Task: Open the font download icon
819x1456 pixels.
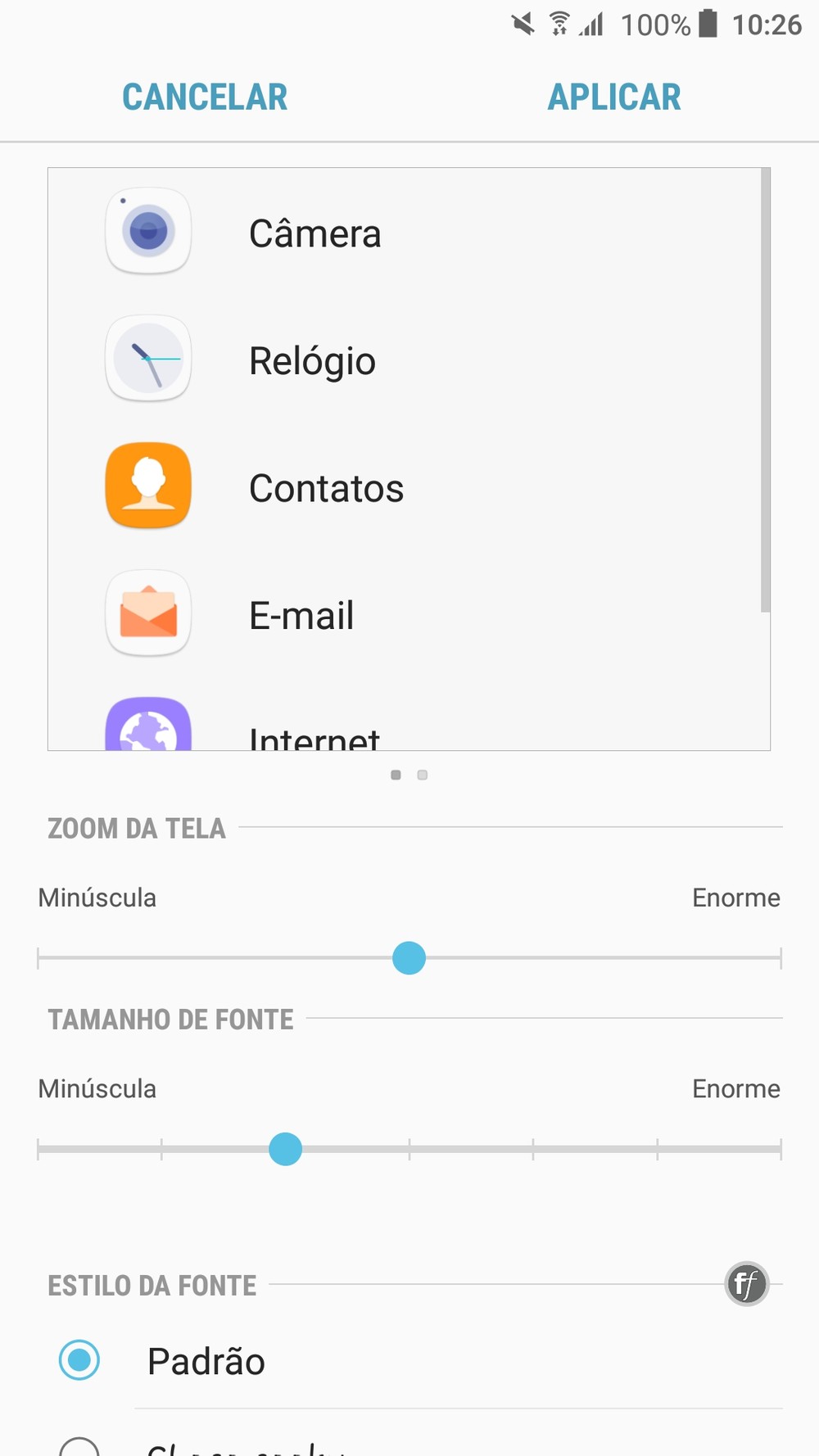Action: click(x=746, y=1283)
